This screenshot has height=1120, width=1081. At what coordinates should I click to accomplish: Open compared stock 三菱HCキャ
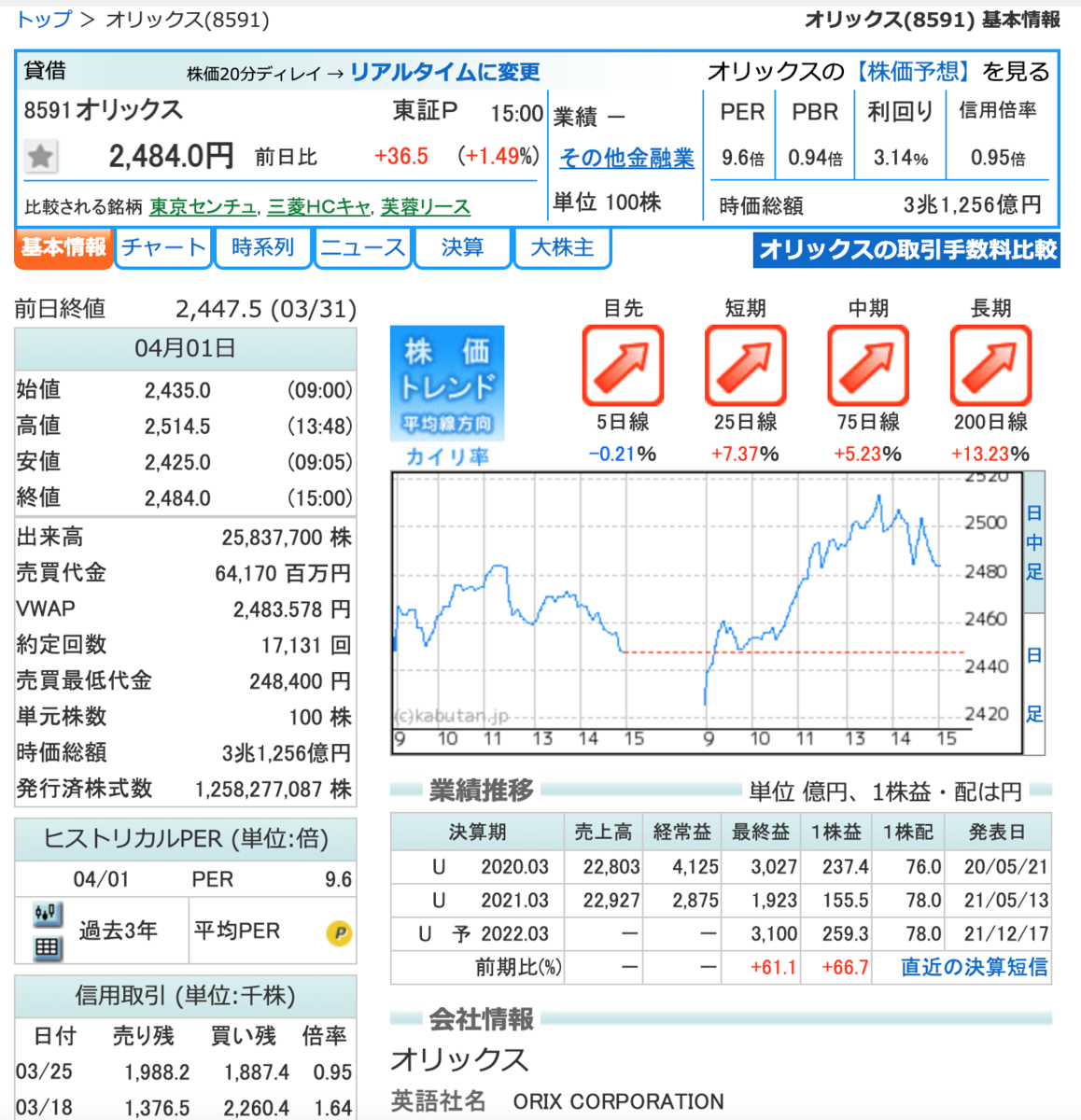318,206
